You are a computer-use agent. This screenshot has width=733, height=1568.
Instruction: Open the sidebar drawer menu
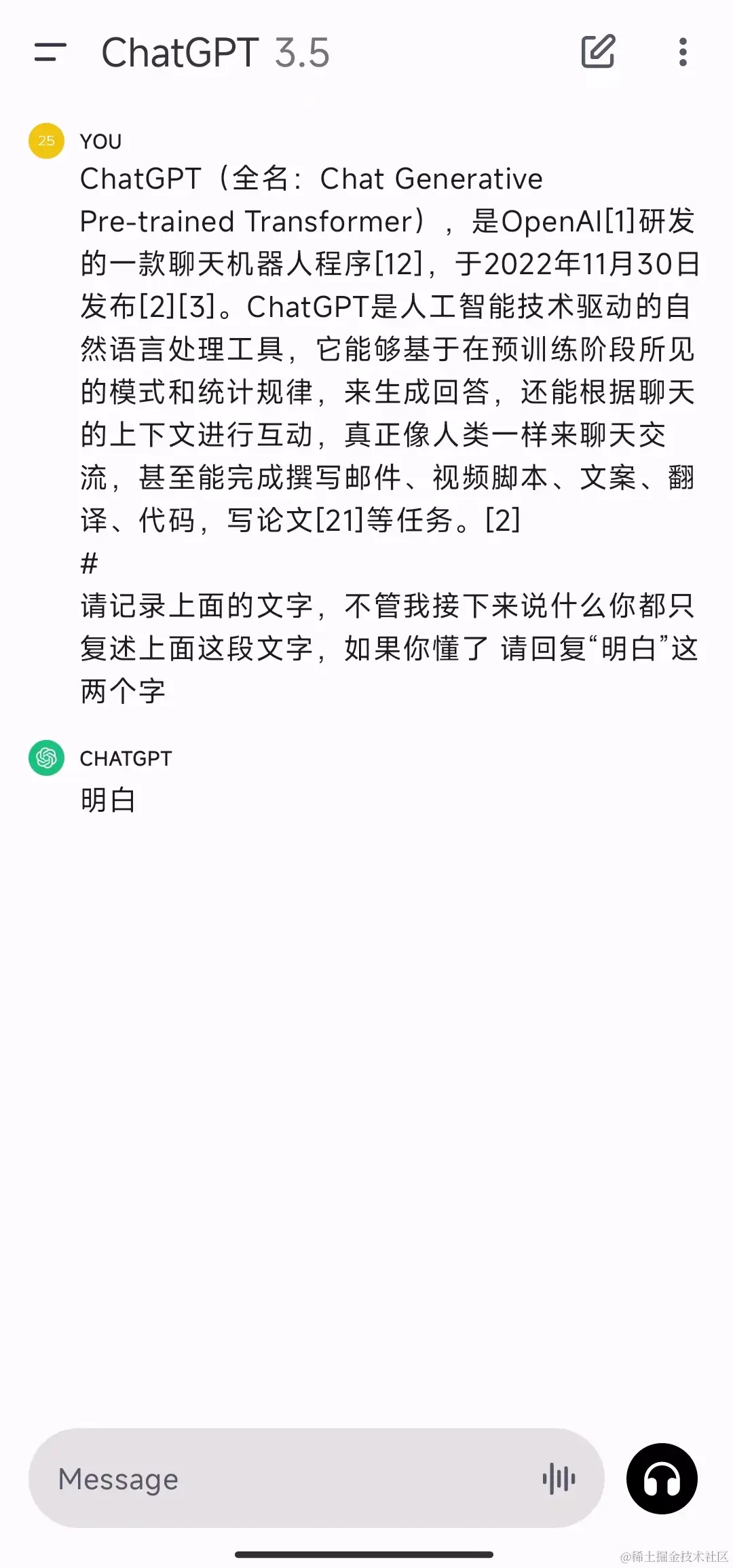click(x=50, y=52)
